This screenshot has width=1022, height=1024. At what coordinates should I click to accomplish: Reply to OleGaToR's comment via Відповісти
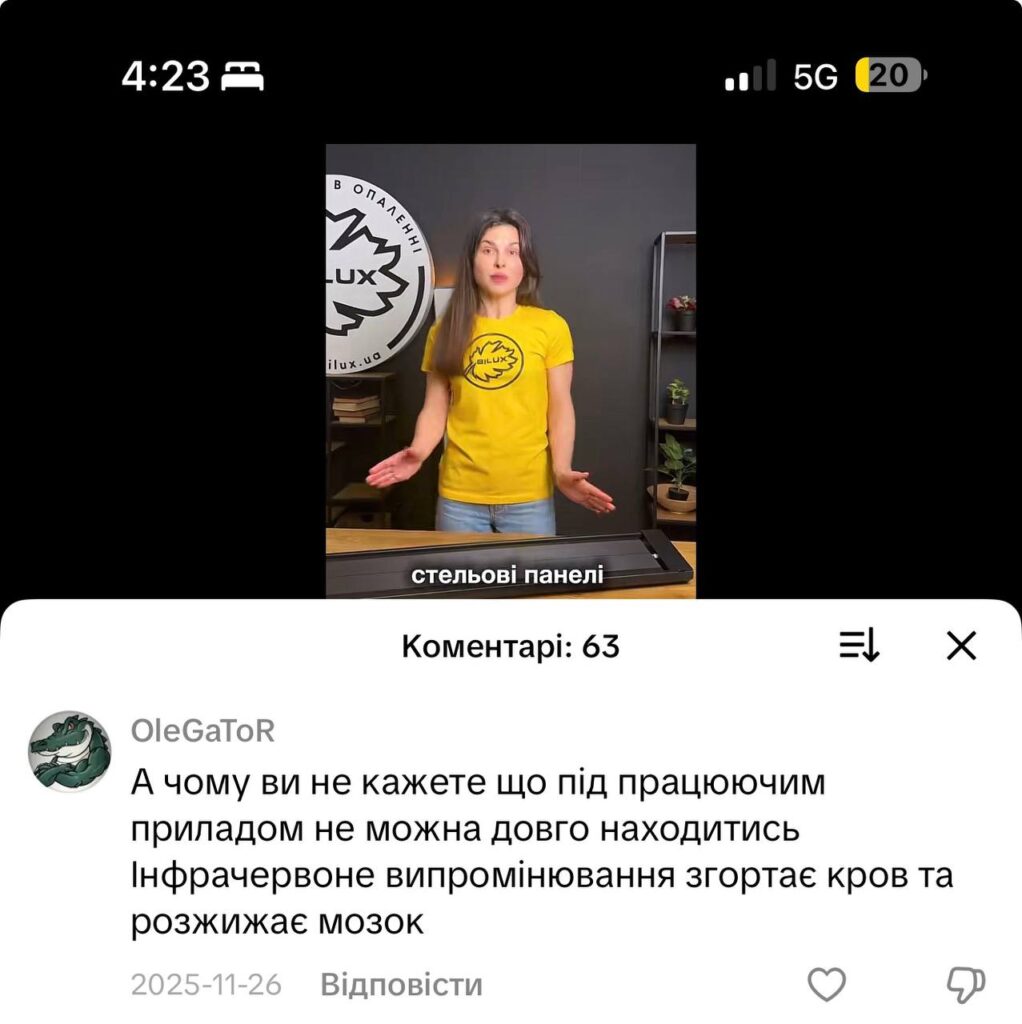[x=401, y=985]
